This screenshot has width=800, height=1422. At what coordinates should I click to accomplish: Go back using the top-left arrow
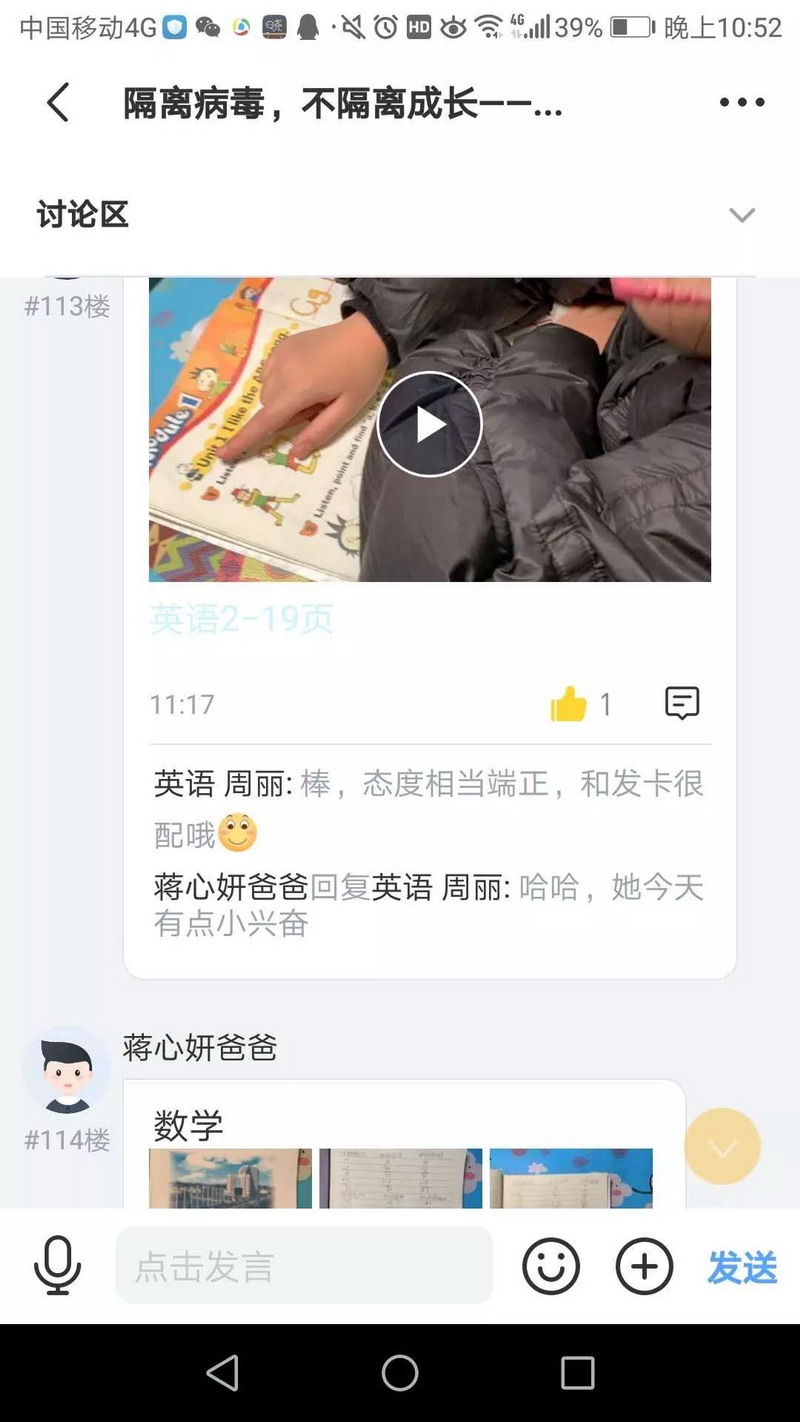click(58, 103)
